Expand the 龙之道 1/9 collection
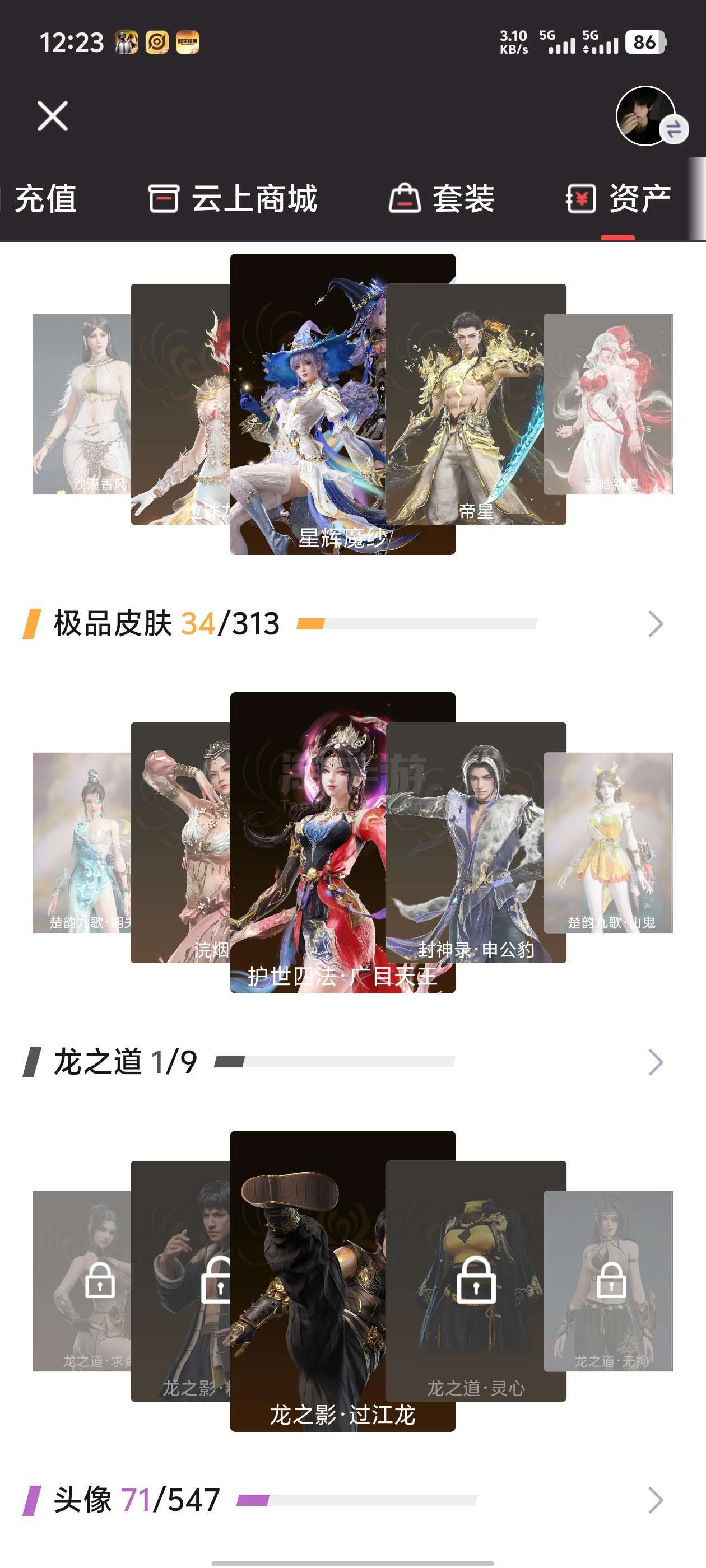The height and width of the screenshot is (1568, 706). click(656, 1062)
